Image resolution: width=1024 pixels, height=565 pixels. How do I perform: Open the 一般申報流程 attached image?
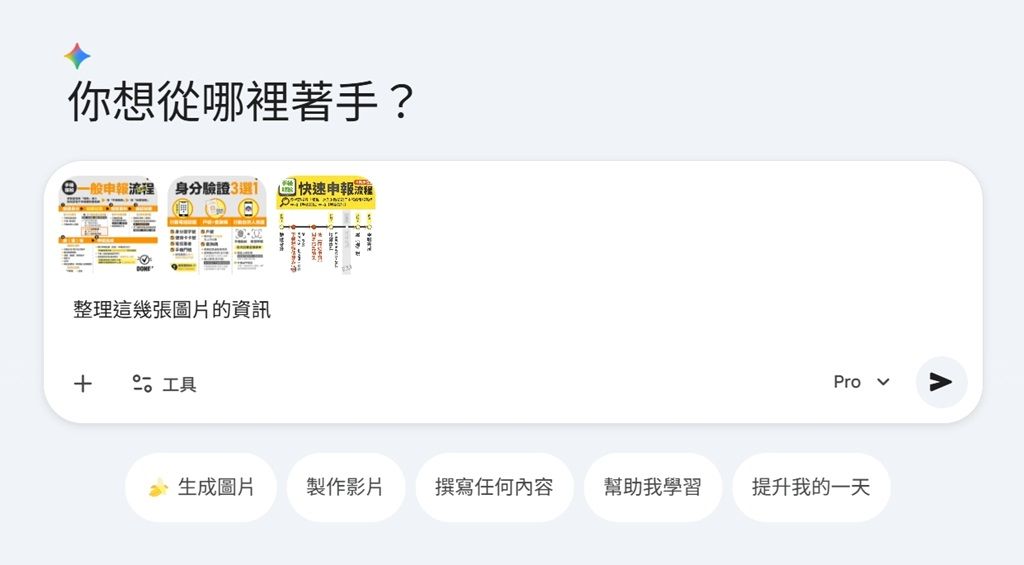[108, 226]
